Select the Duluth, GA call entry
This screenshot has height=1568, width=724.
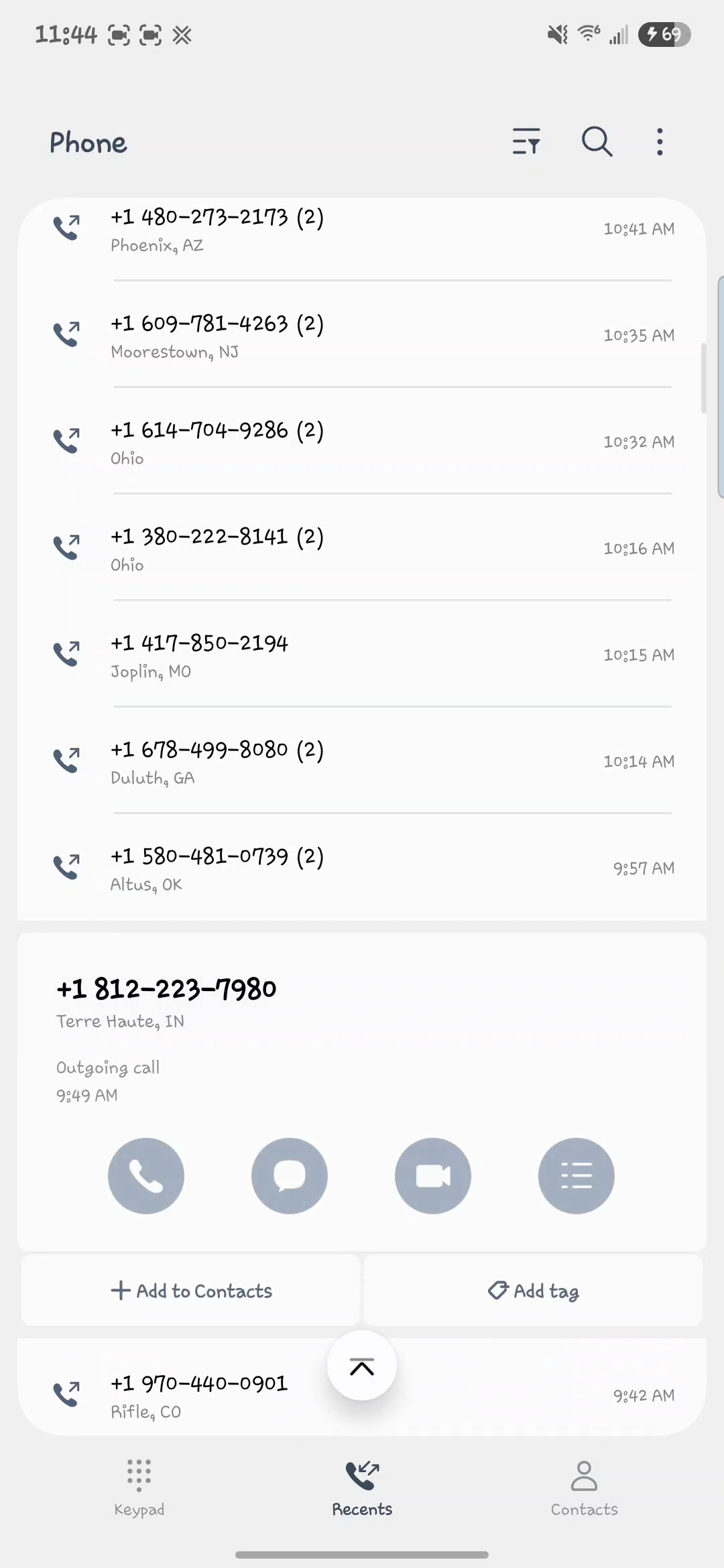click(x=362, y=762)
